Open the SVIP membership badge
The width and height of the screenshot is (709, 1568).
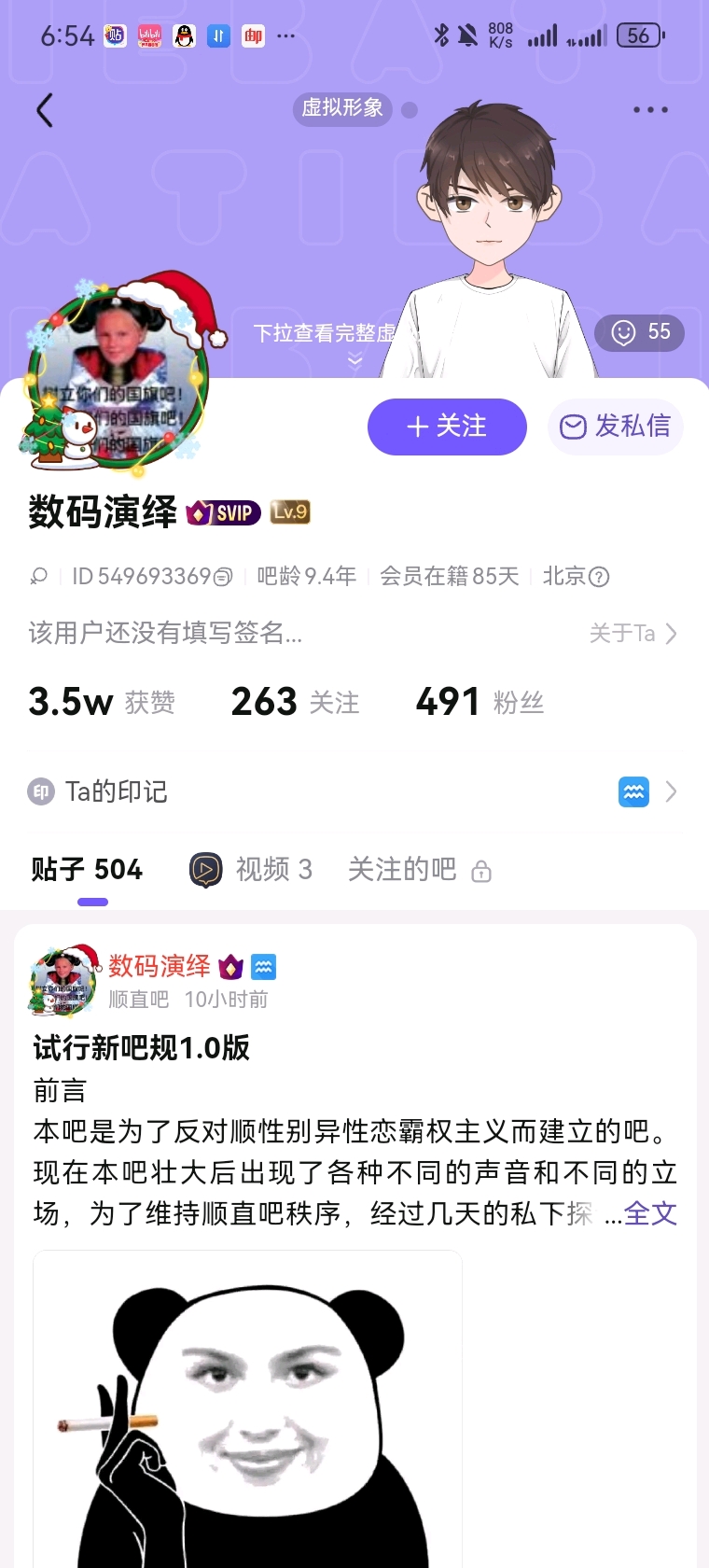point(224,512)
